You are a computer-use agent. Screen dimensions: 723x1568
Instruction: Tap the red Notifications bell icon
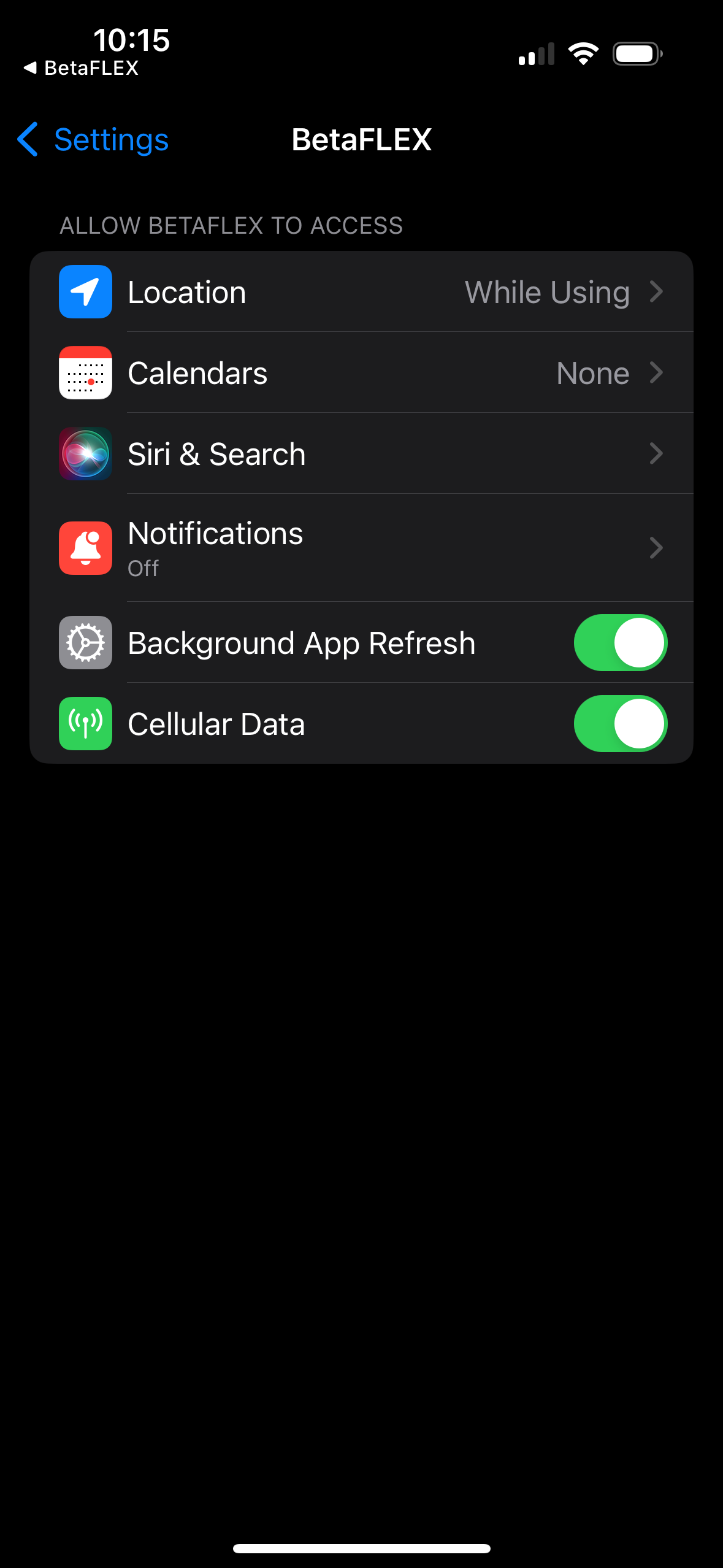point(85,548)
